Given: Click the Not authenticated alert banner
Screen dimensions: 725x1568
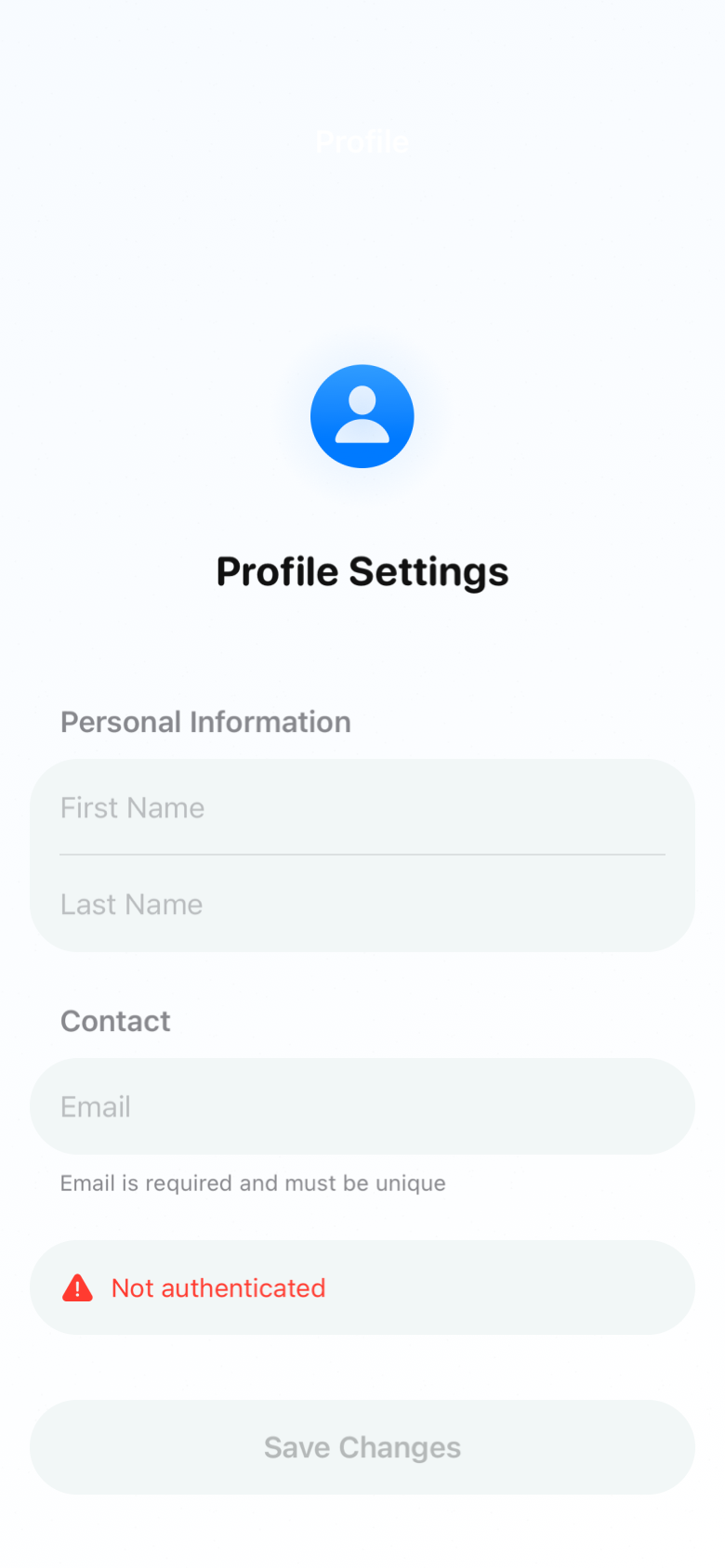Looking at the screenshot, I should click(x=362, y=1287).
